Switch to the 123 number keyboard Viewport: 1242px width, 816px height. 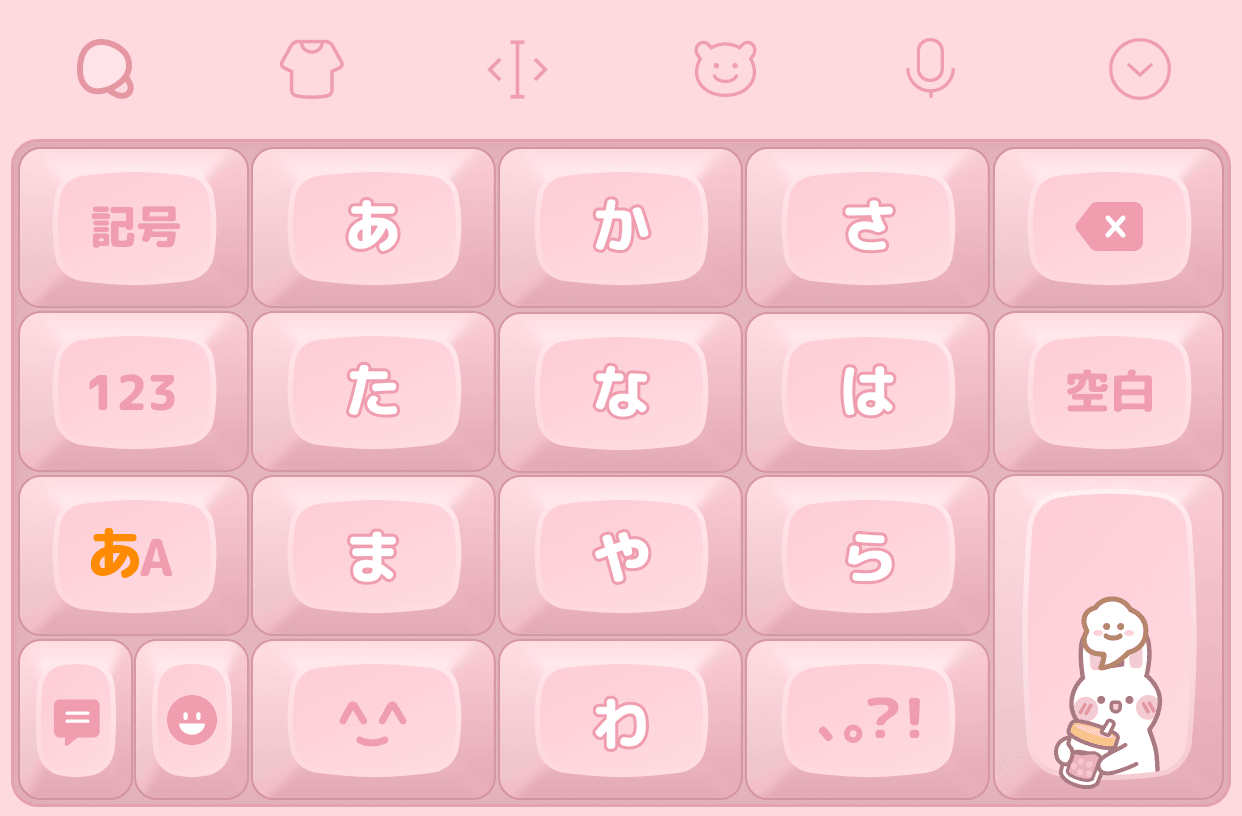134,392
